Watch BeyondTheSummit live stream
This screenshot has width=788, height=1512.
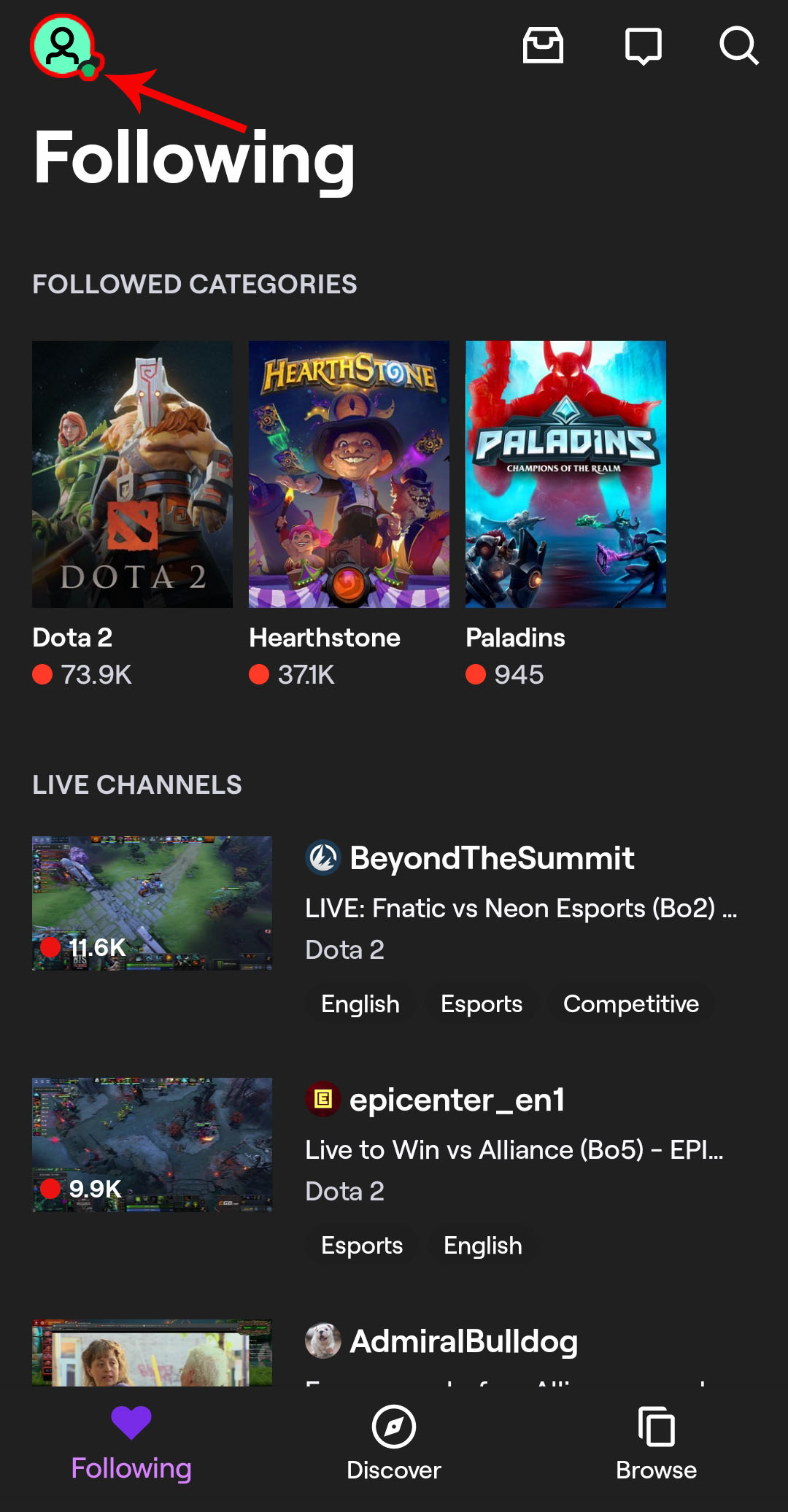coord(152,903)
